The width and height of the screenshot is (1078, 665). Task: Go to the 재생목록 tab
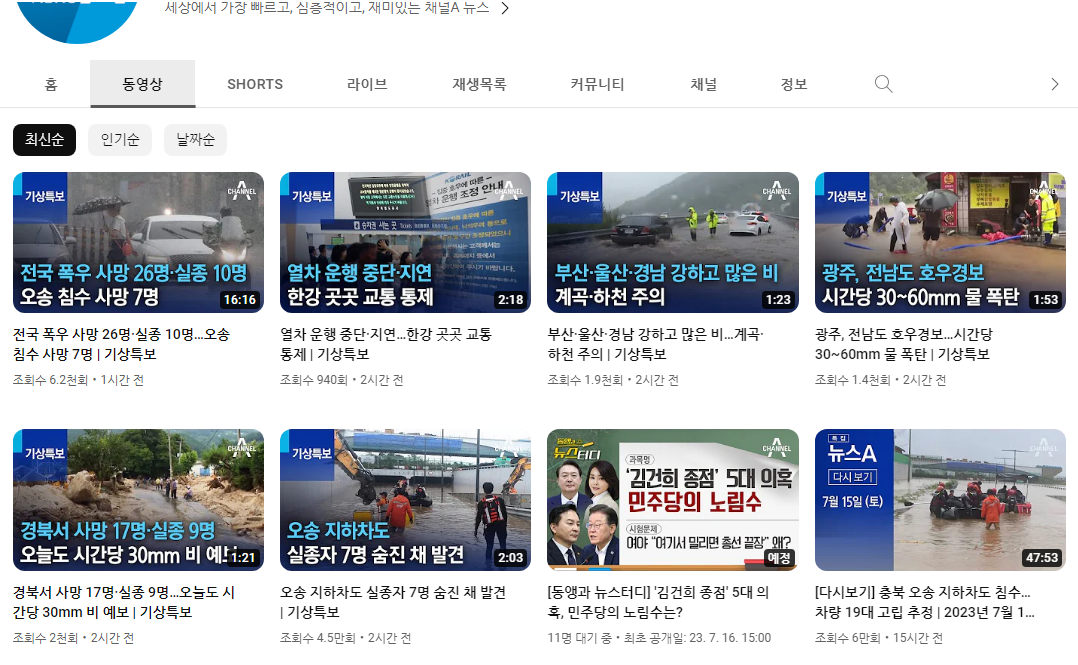tap(479, 84)
